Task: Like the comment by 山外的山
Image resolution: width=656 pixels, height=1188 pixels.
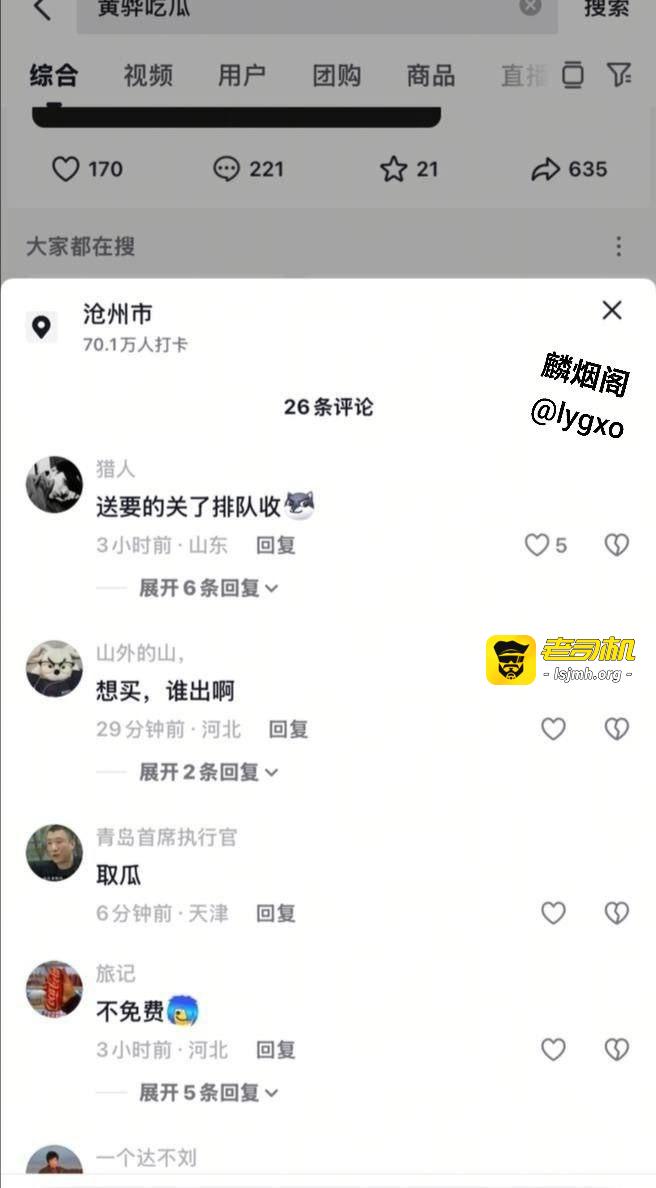Action: (x=553, y=729)
